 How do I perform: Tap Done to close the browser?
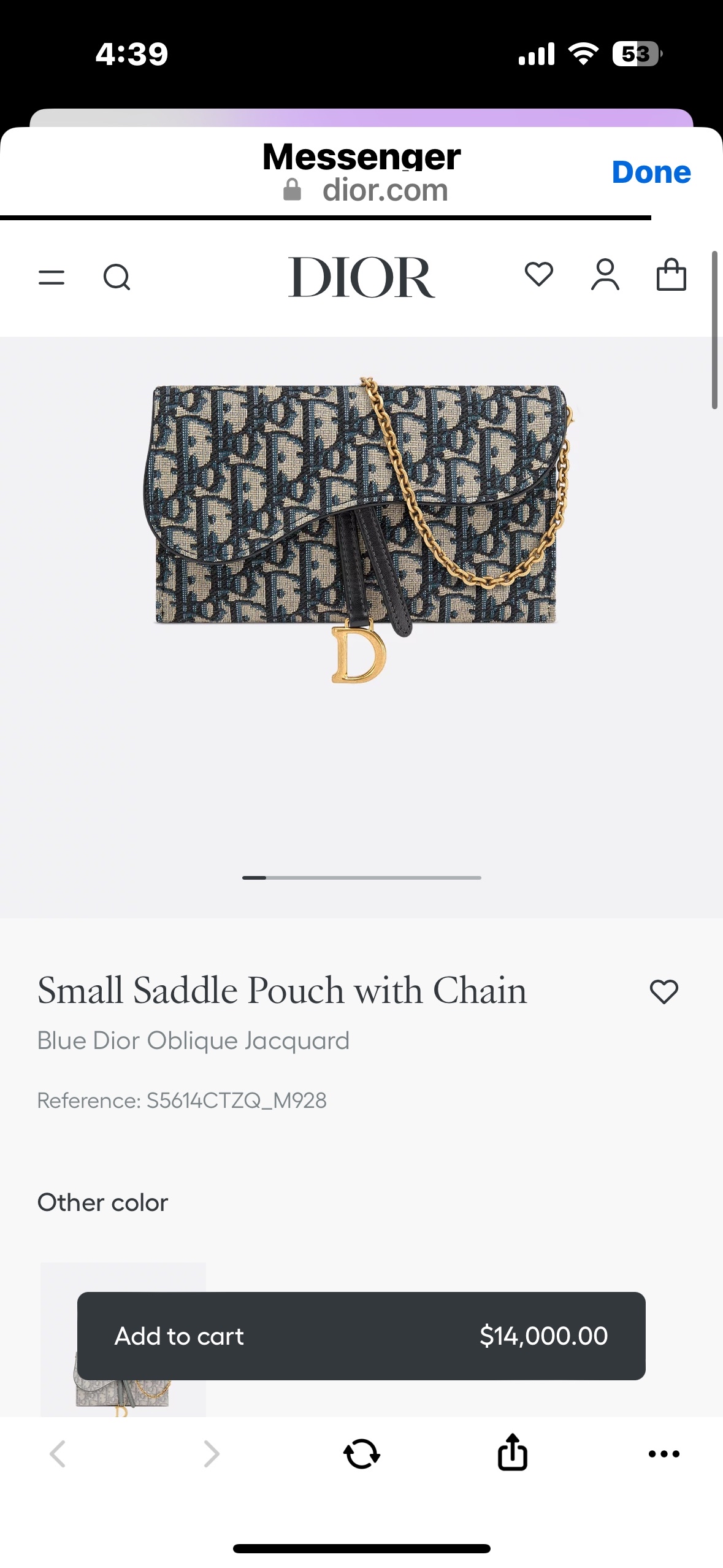(651, 172)
